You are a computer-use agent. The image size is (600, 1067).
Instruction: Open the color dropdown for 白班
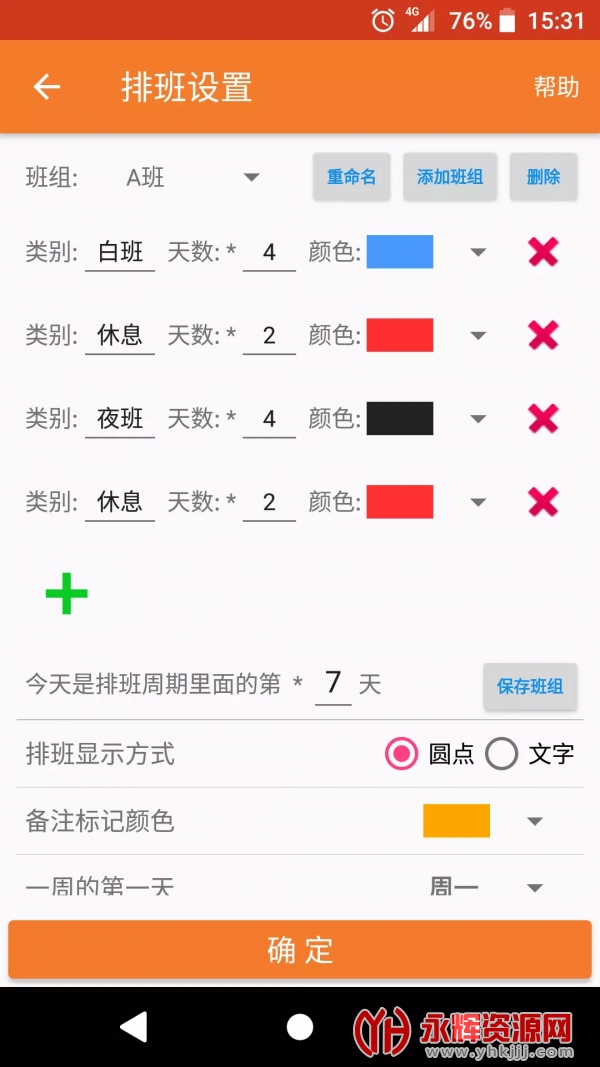point(478,252)
